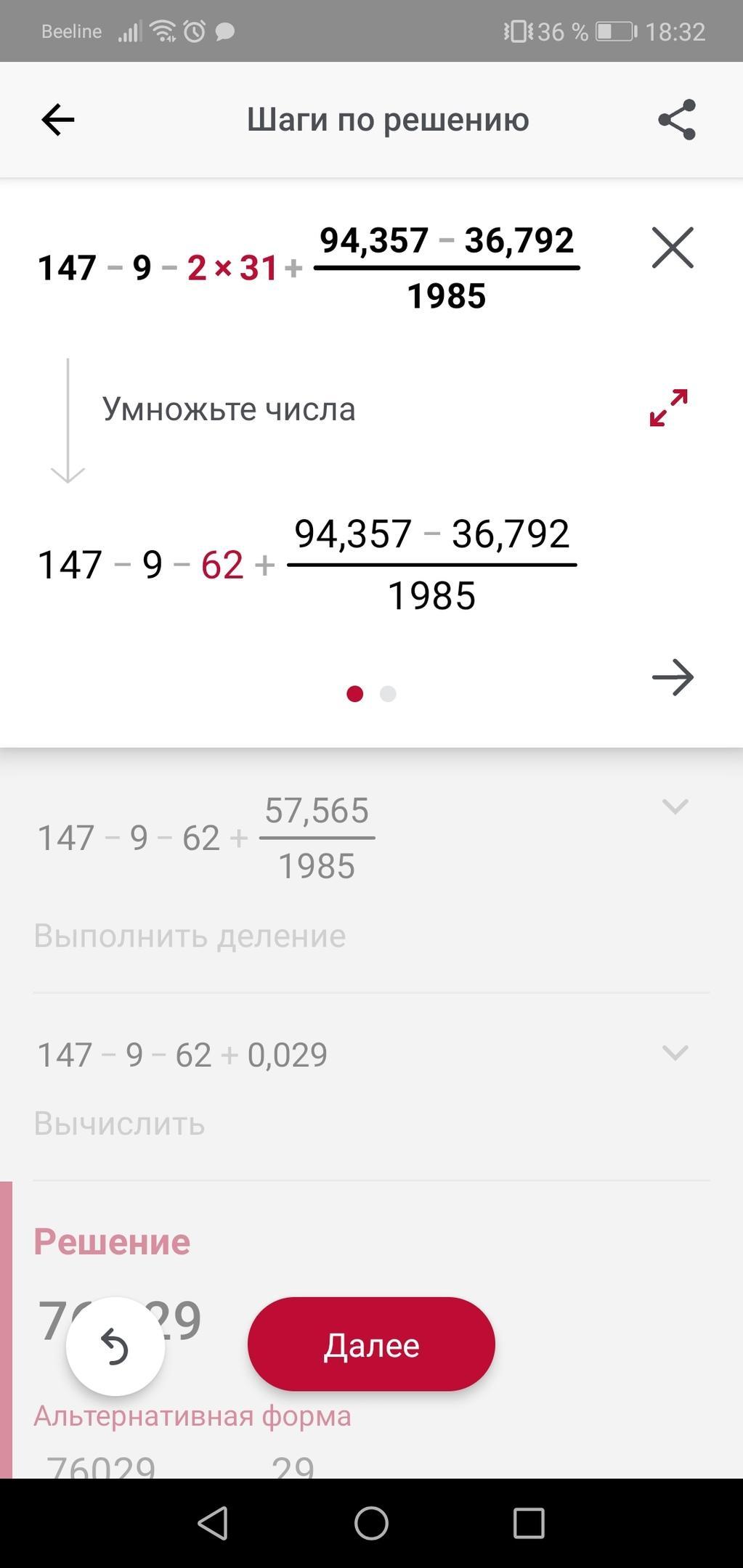Tap the "Далее" button
743x1568 pixels.
(x=371, y=1345)
